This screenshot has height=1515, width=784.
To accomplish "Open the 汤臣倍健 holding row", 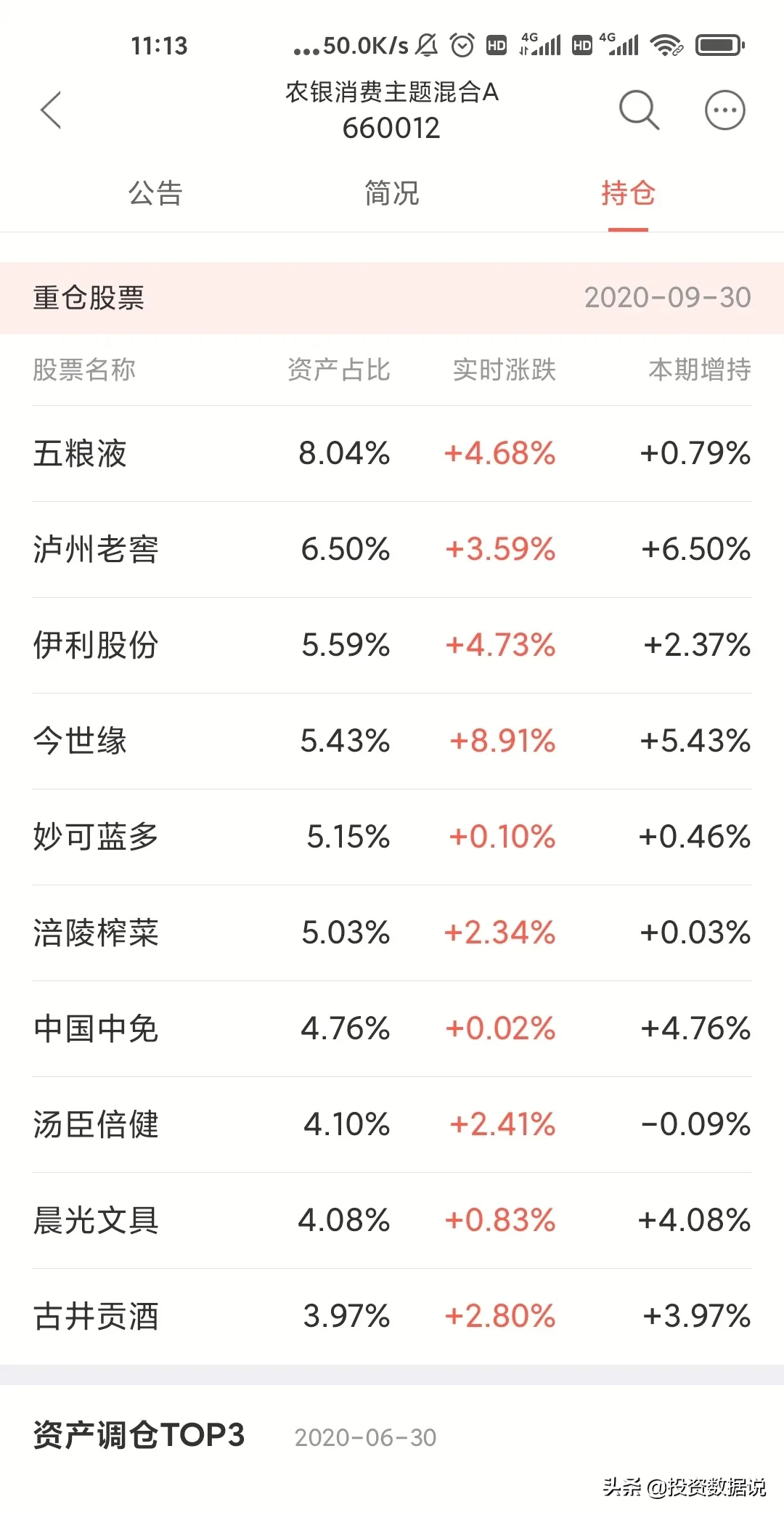I will tap(392, 1125).
